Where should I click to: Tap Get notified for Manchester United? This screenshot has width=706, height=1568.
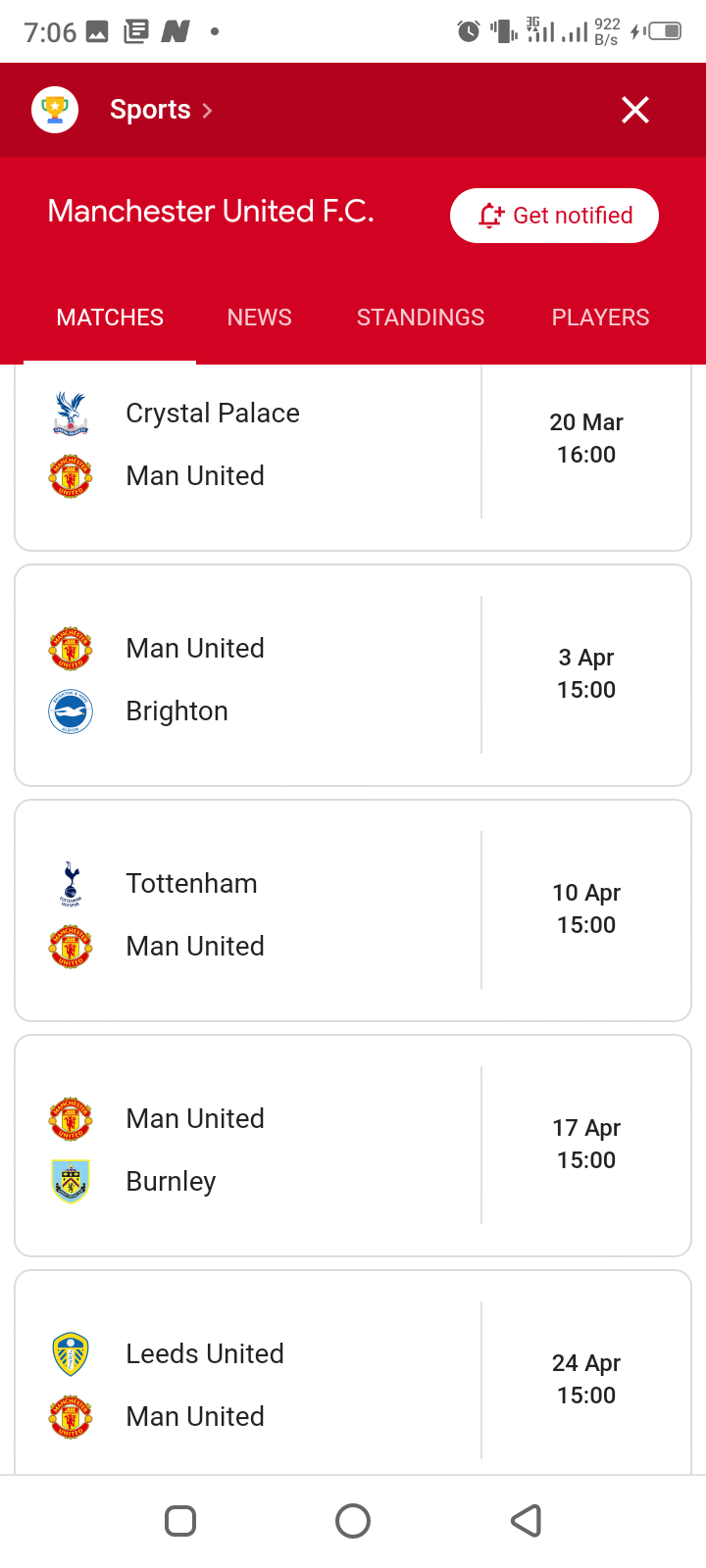[554, 216]
